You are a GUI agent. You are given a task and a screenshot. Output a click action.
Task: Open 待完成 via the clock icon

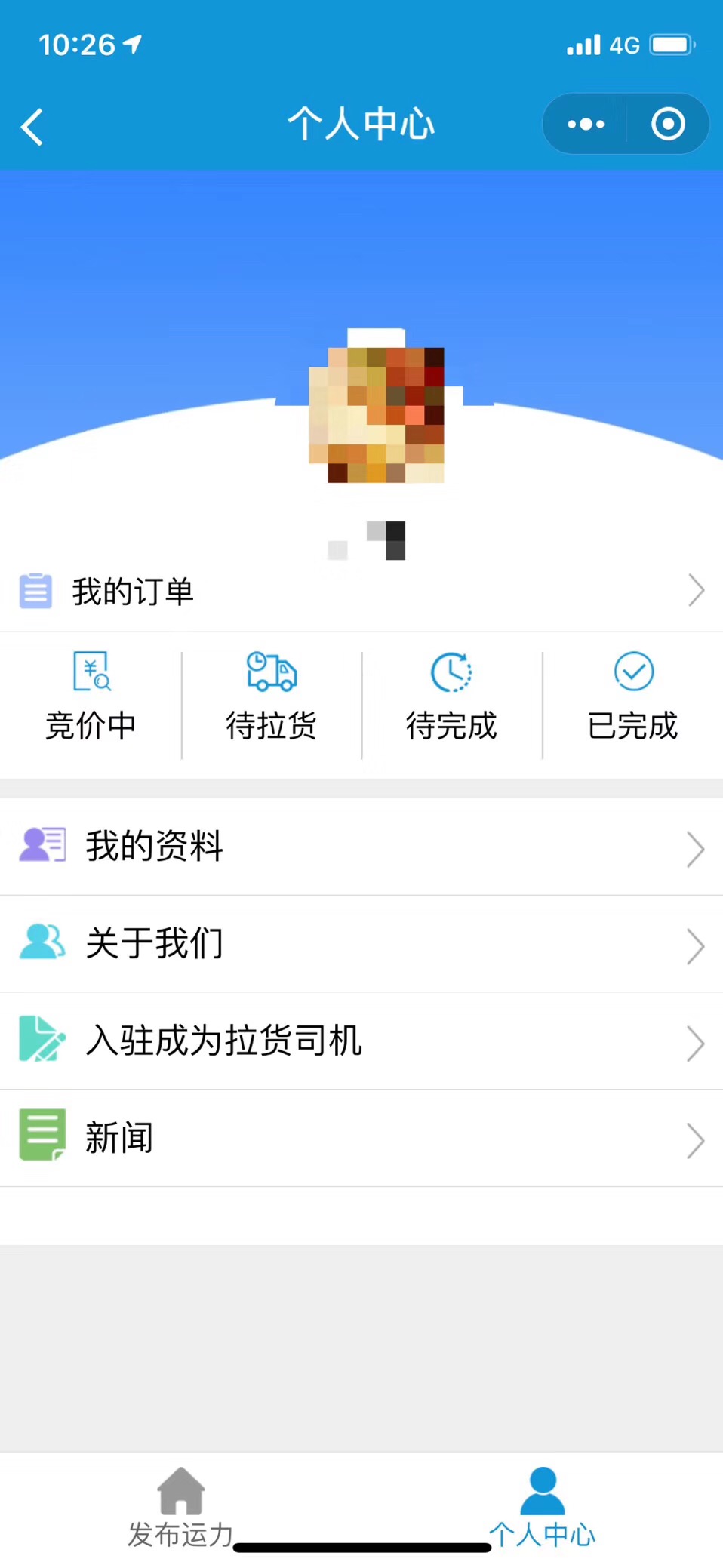pyautogui.click(x=451, y=672)
